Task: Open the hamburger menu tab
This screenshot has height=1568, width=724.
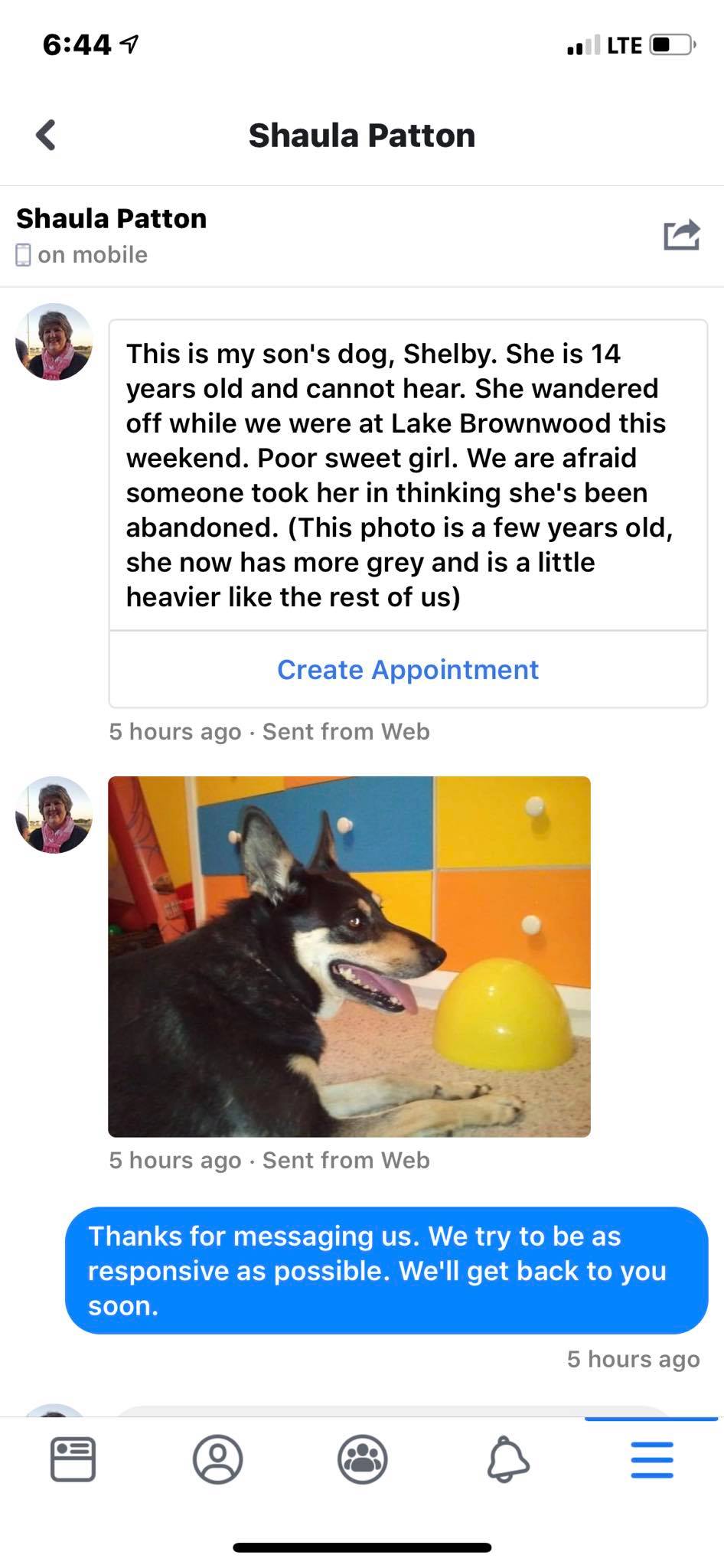Action: (652, 1459)
